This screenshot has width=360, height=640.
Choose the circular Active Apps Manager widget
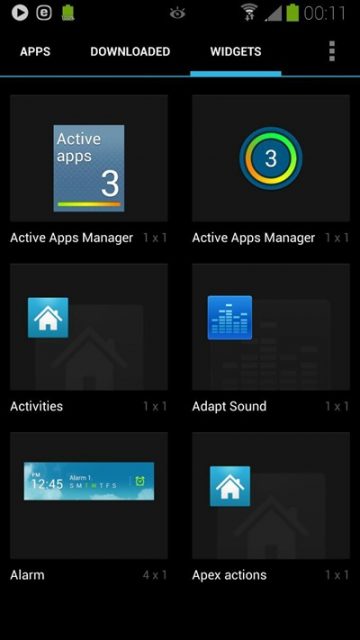271,158
